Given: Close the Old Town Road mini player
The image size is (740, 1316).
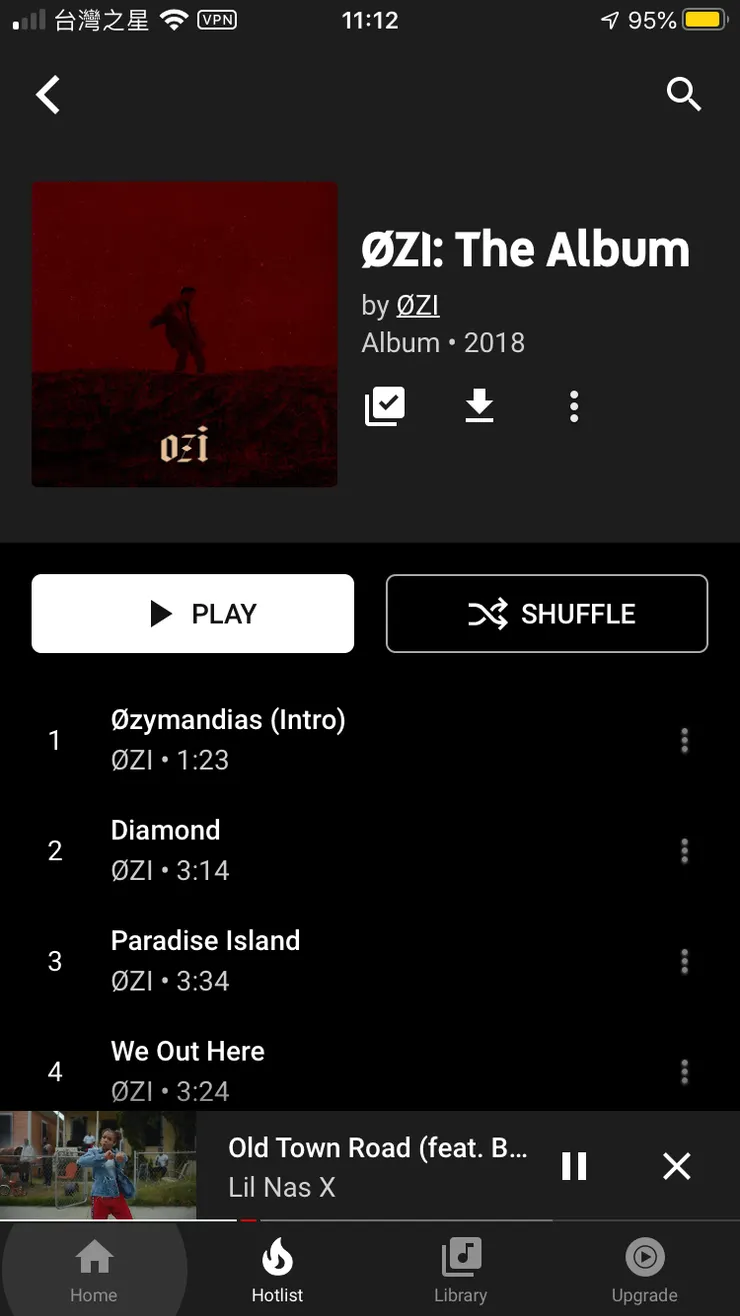Looking at the screenshot, I should [x=677, y=1166].
